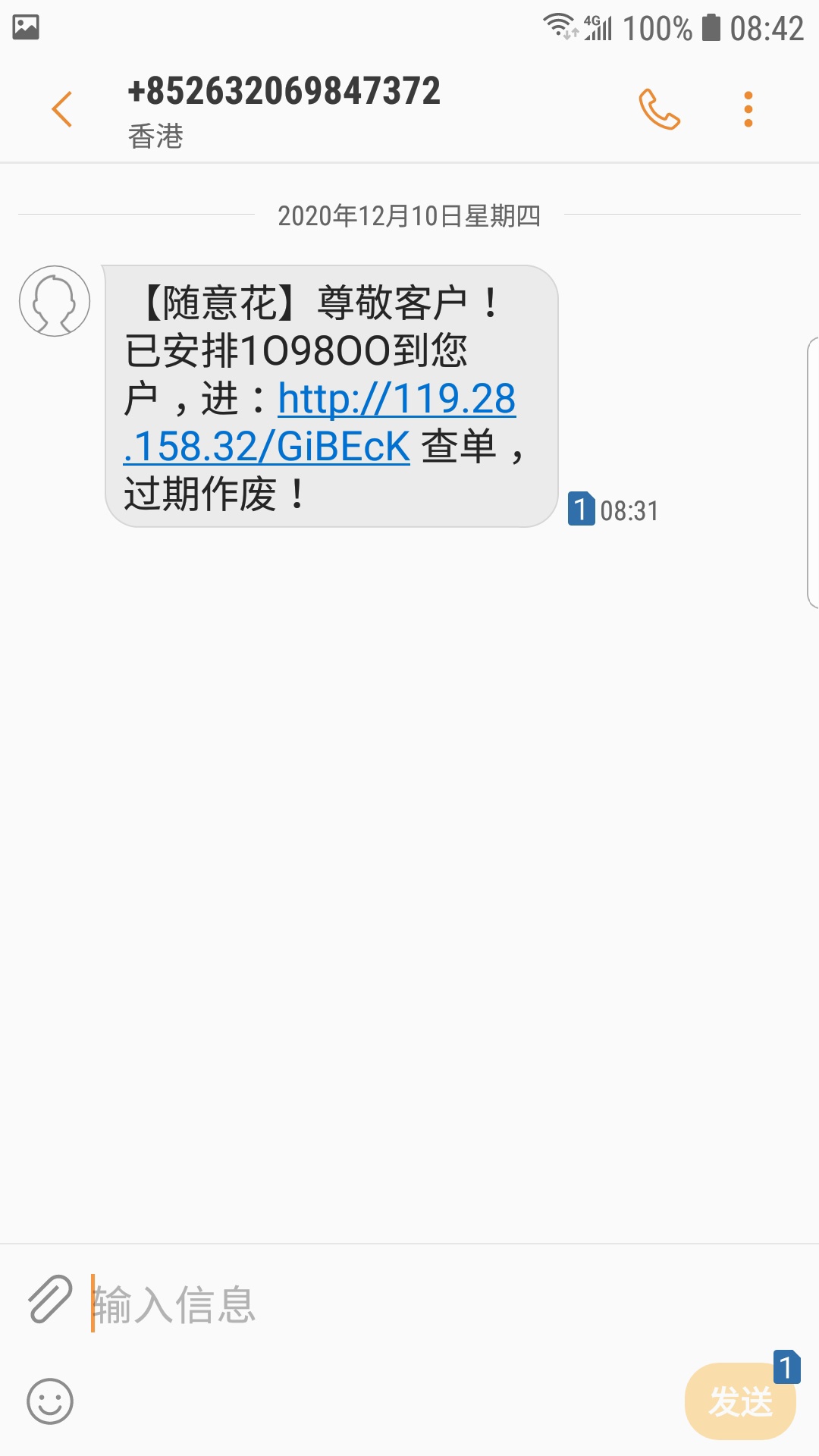
Task: Attach a file with the paperclip
Action: click(50, 1299)
